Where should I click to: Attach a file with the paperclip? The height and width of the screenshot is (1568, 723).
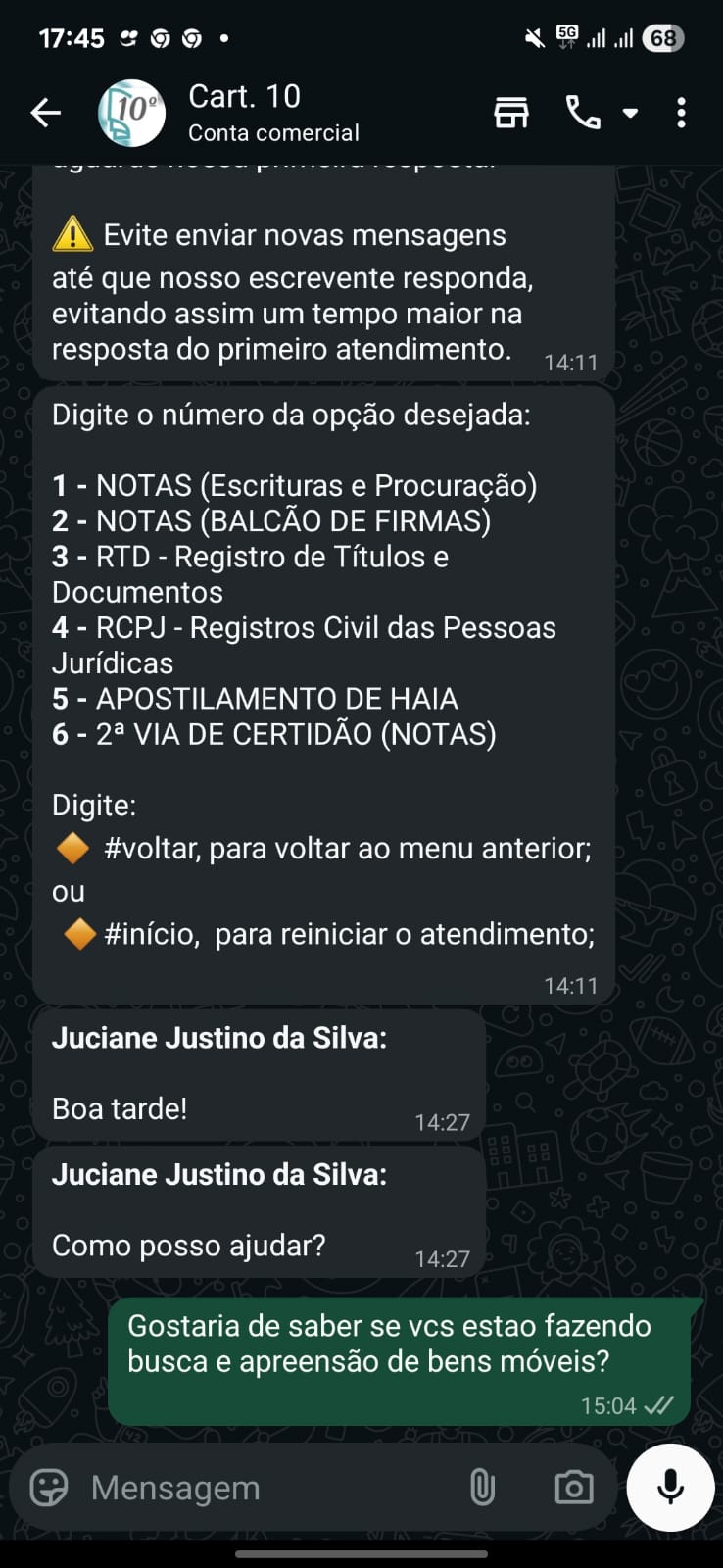tap(482, 1488)
